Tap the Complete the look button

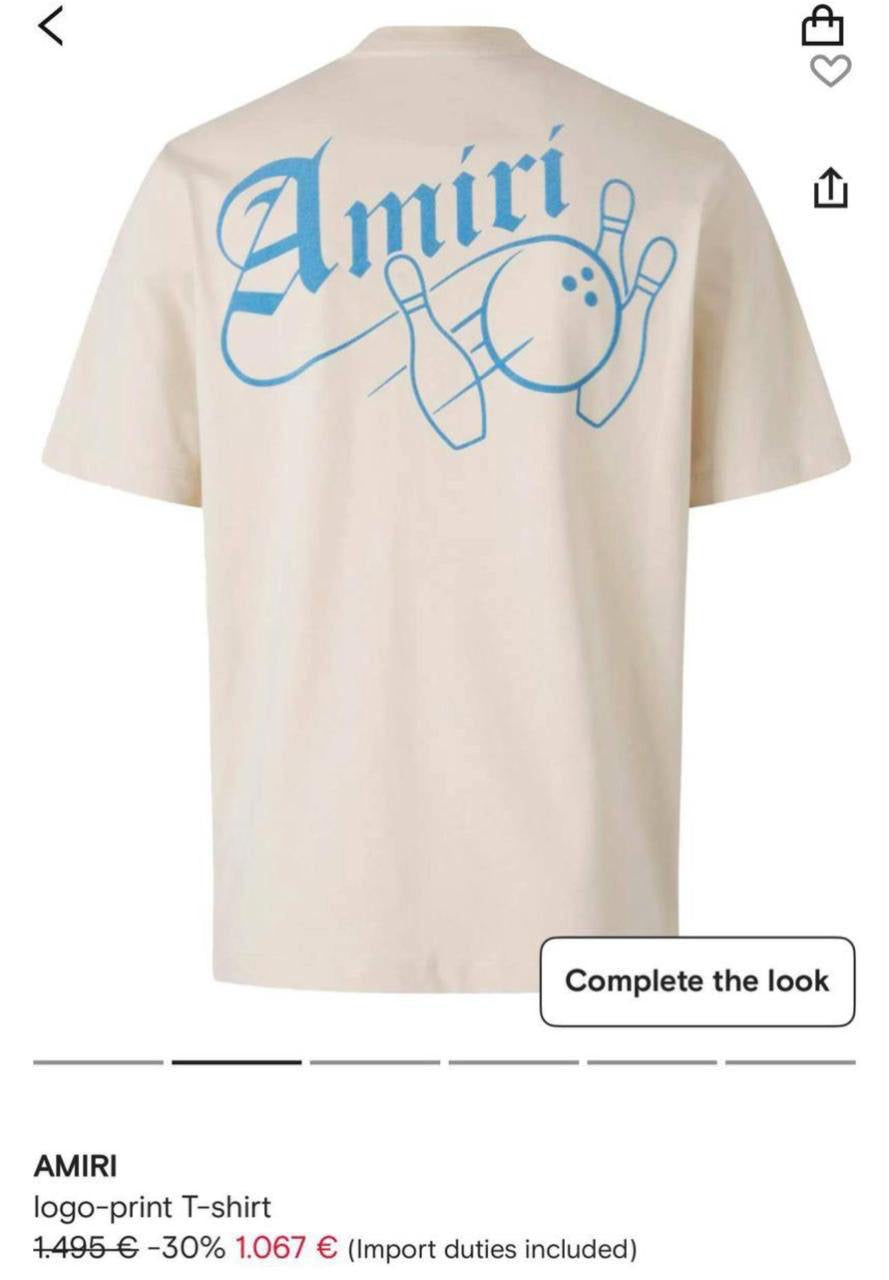(697, 981)
